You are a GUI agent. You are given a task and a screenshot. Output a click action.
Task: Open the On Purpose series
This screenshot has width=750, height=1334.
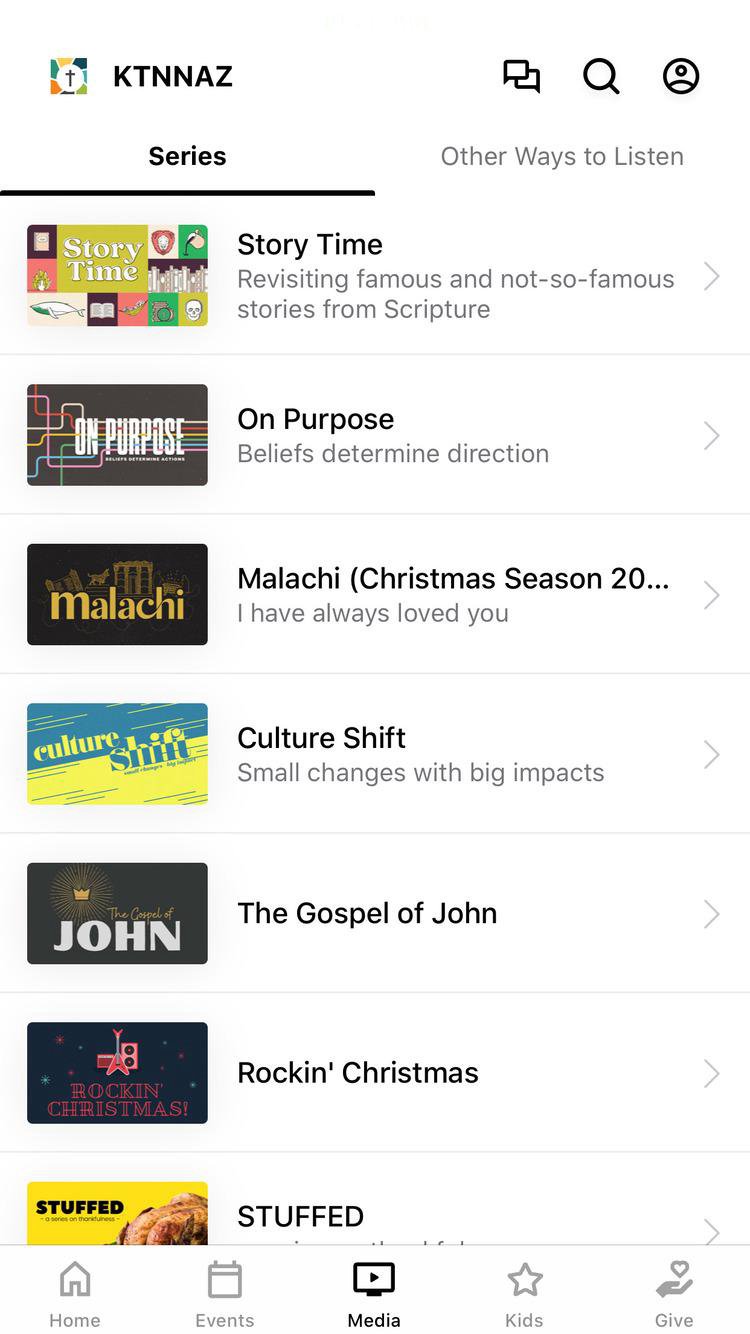(375, 435)
